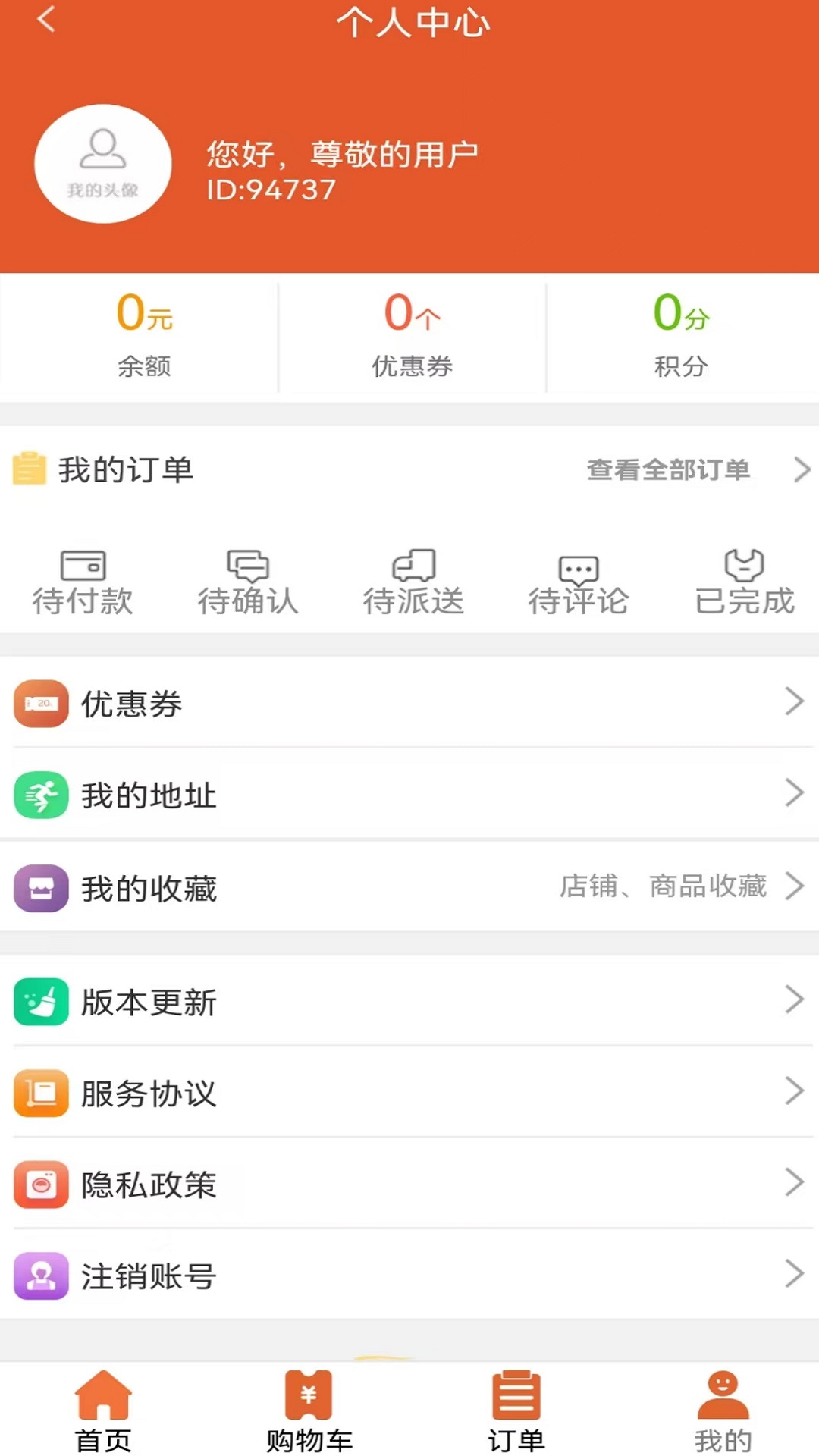Open 待确认 orders awaiting confirmation
Screen dimensions: 819x1456
pyautogui.click(x=248, y=582)
